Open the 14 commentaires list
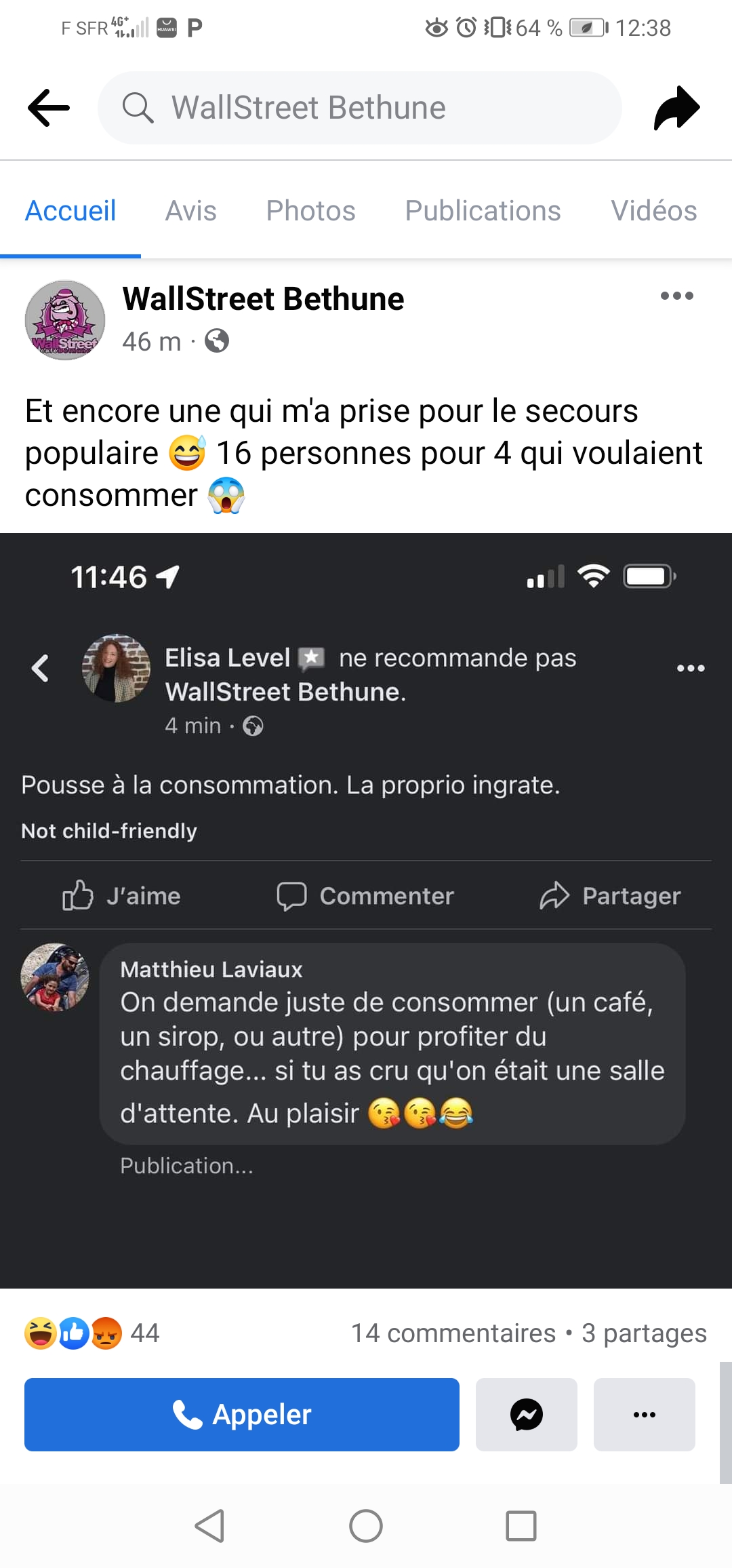The width and height of the screenshot is (732, 1568). [453, 1333]
